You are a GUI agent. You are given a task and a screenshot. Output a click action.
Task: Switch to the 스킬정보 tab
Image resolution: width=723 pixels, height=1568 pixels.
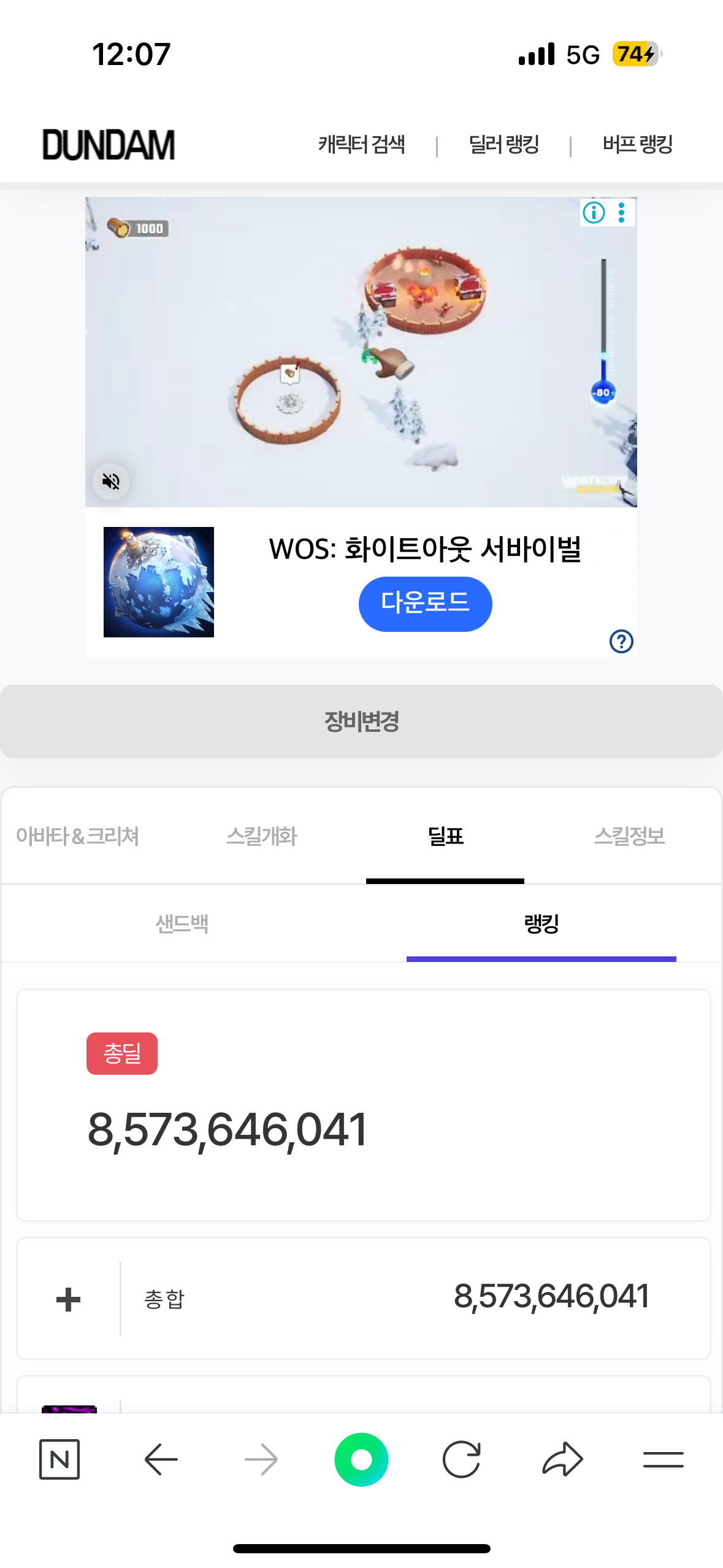pyautogui.click(x=630, y=836)
